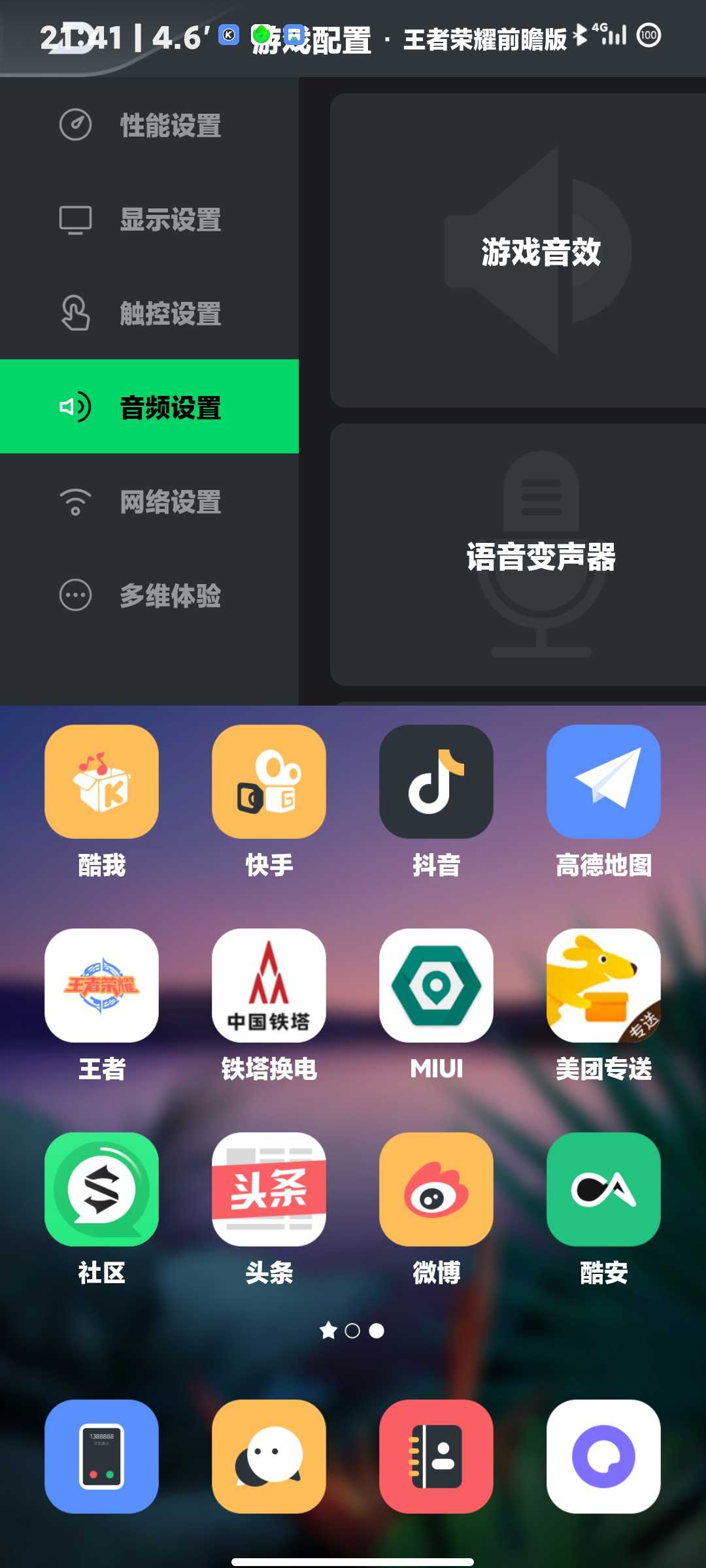Viewport: 706px width, 1568px height.
Task: Open the 酷安 app
Action: tap(603, 1189)
